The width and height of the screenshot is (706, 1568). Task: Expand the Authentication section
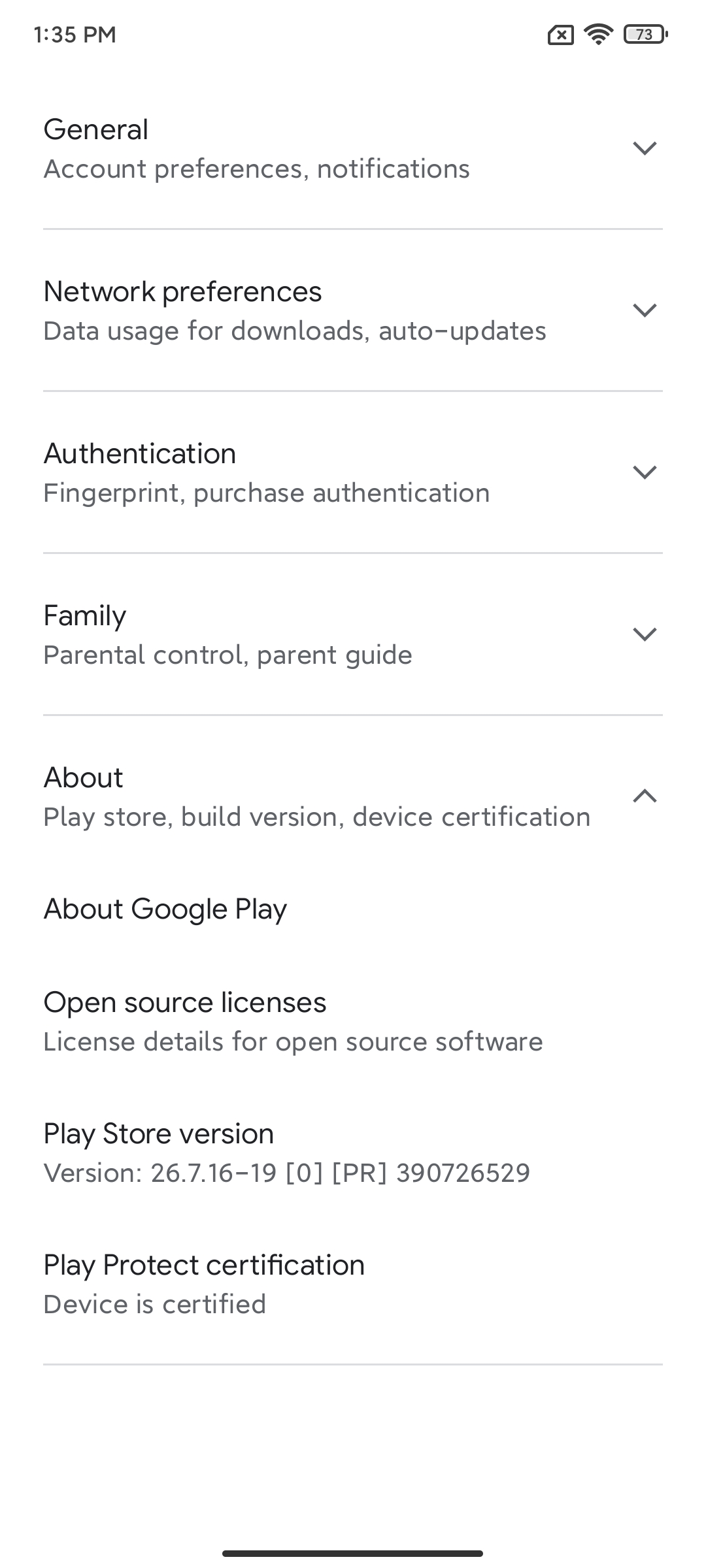click(353, 472)
